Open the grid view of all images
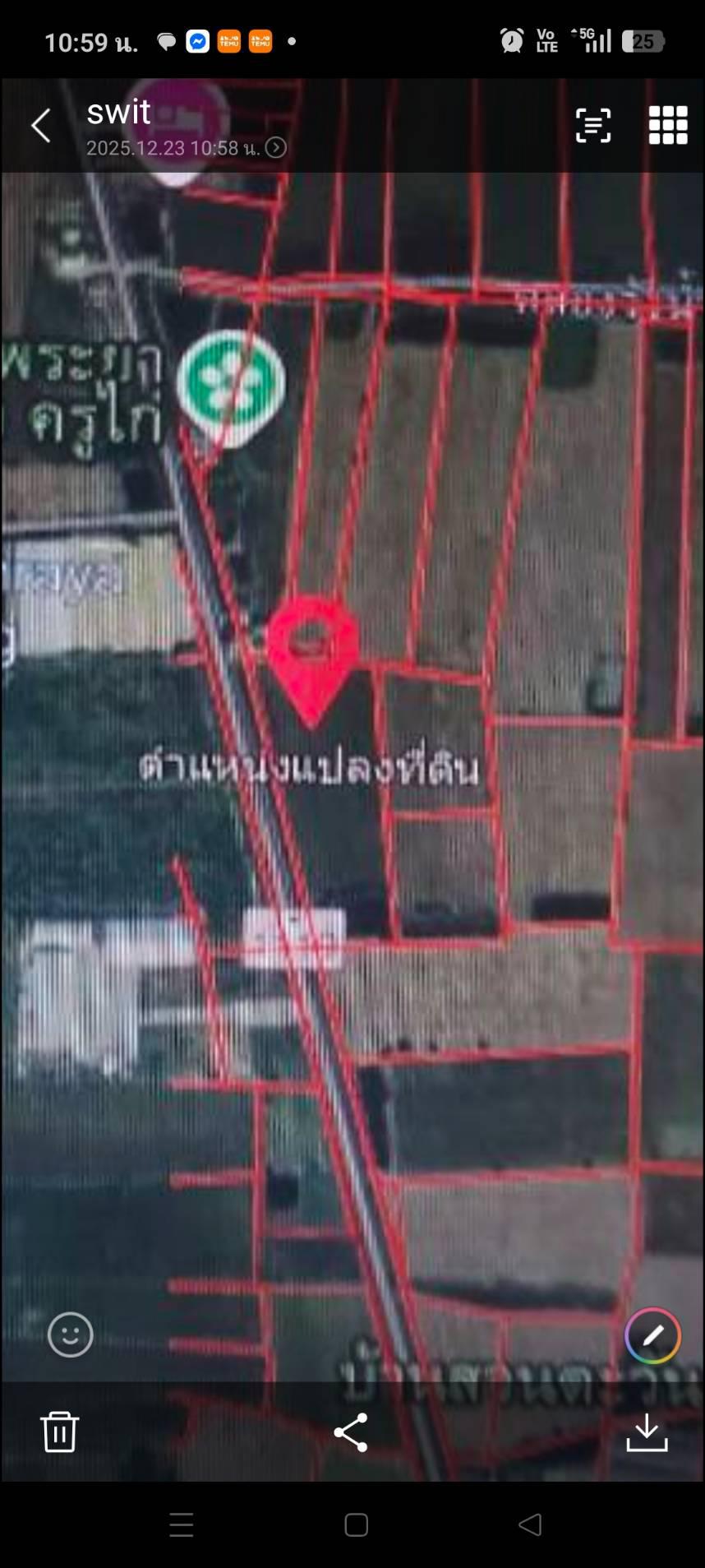This screenshot has height=1568, width=705. click(668, 126)
